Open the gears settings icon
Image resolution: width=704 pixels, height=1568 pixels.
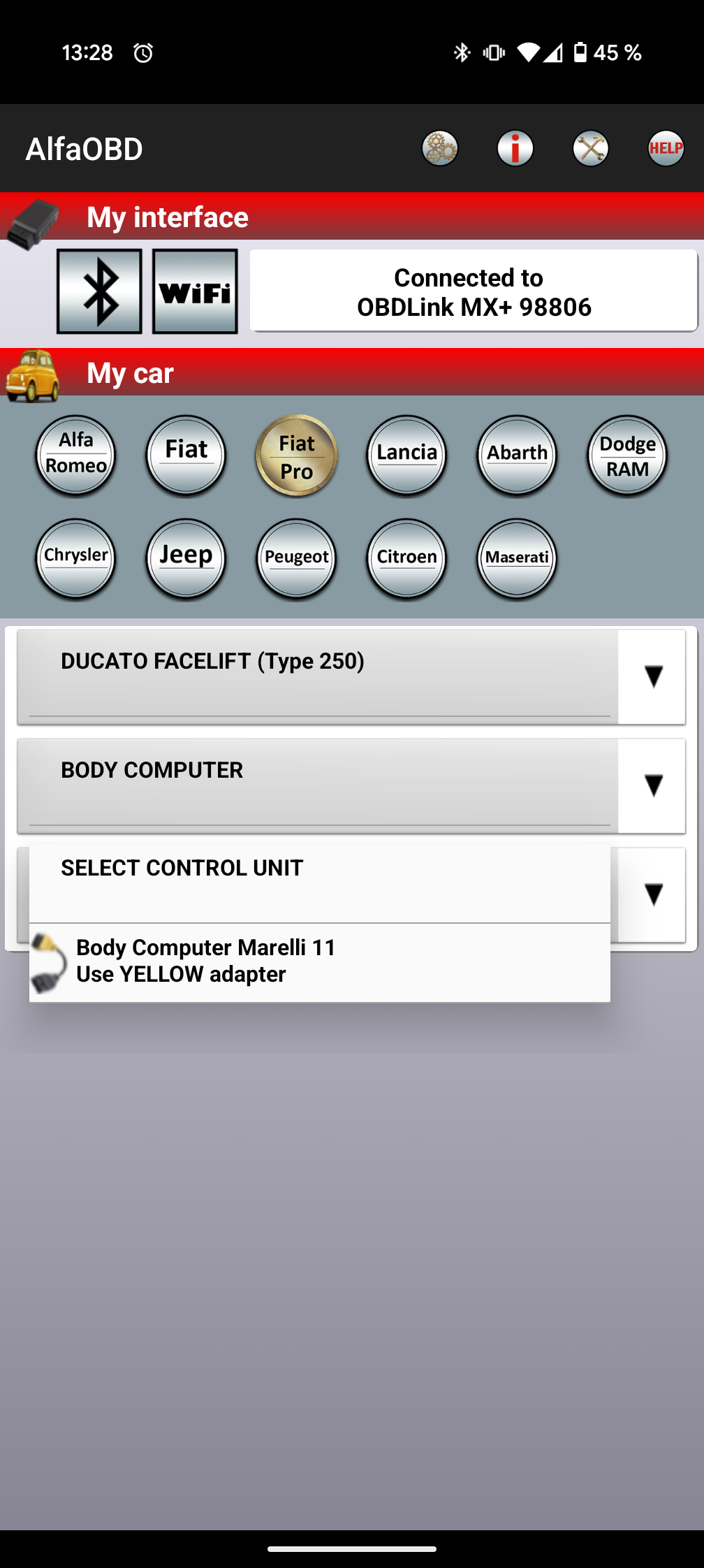click(440, 148)
